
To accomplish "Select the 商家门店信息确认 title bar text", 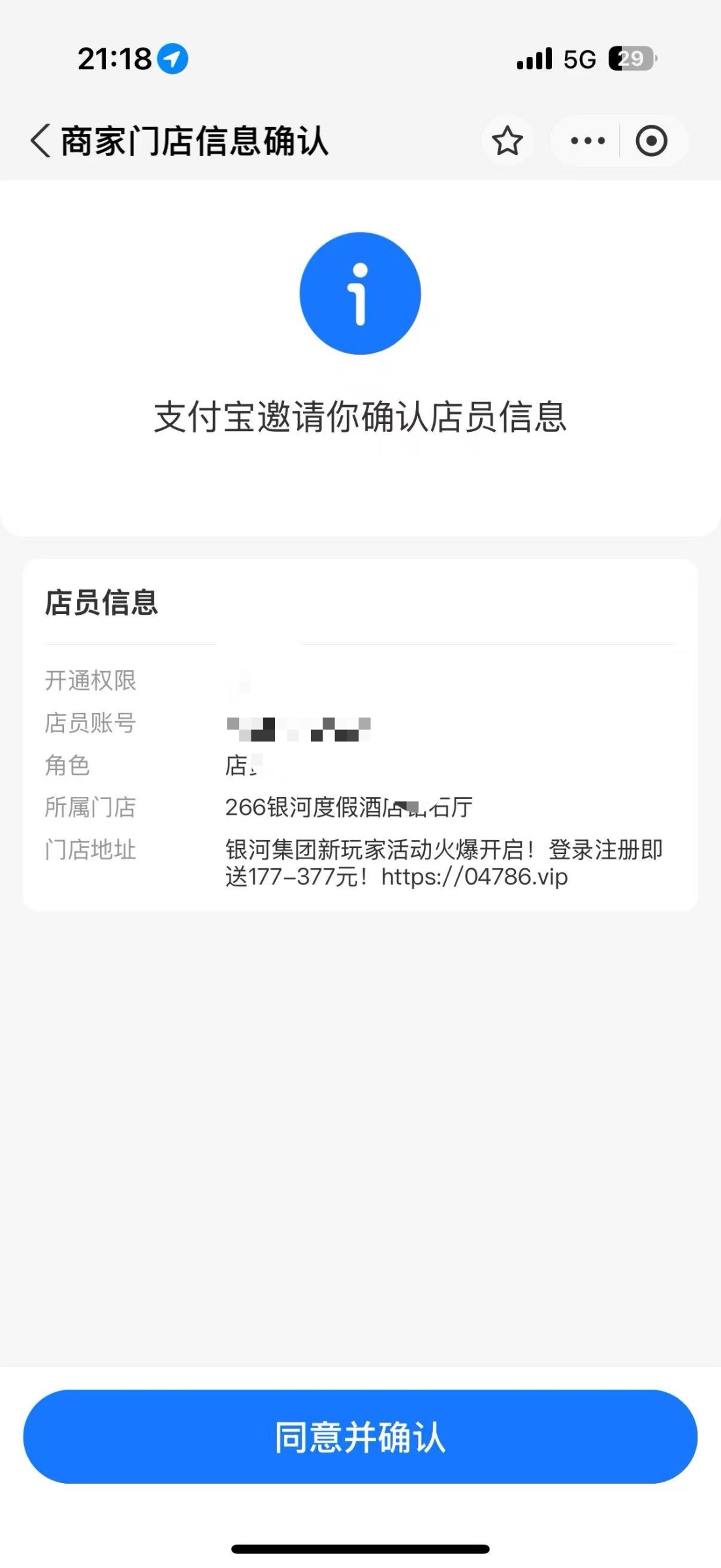I will pos(193,139).
